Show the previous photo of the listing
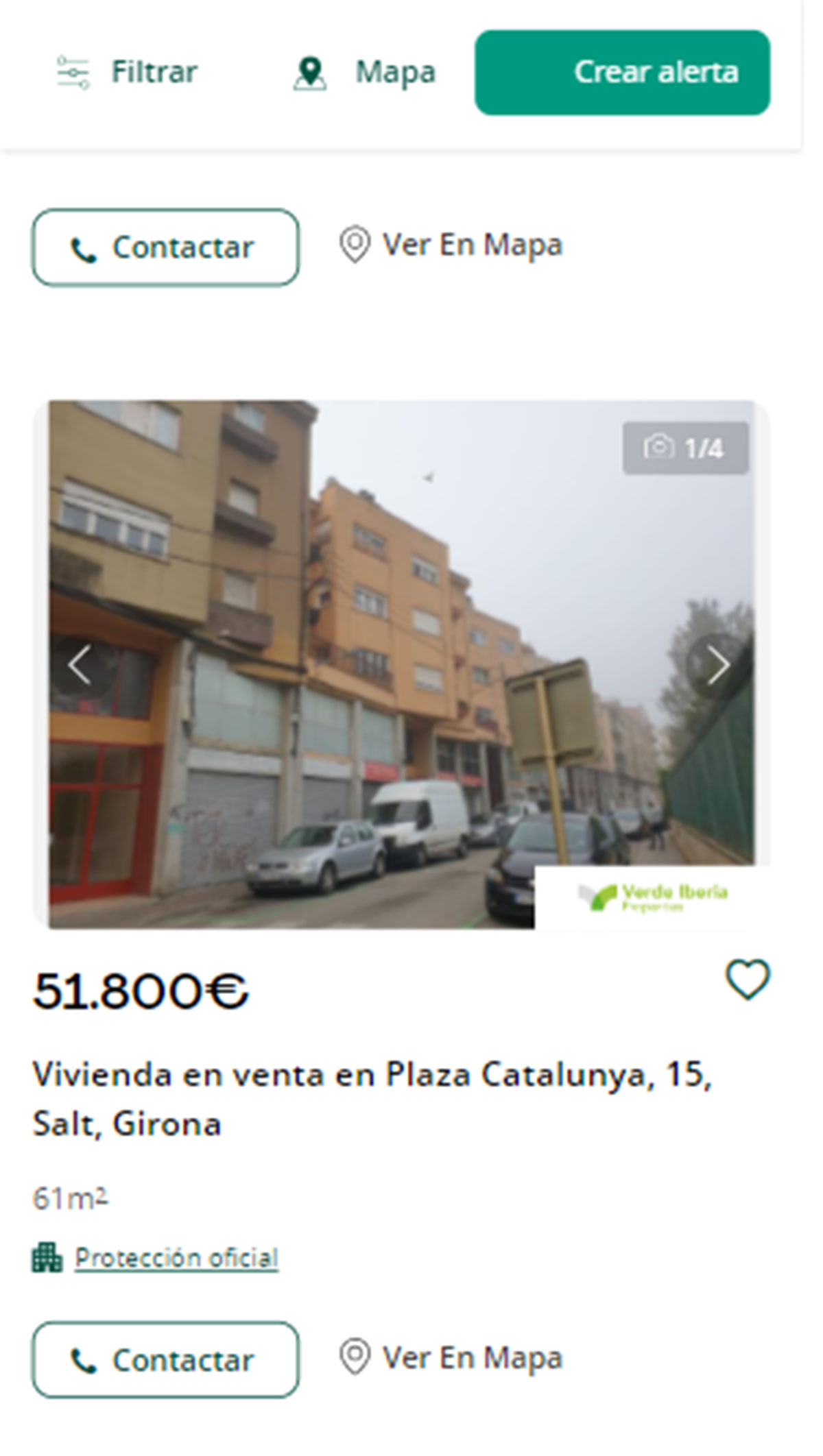823x1456 pixels. tap(81, 665)
